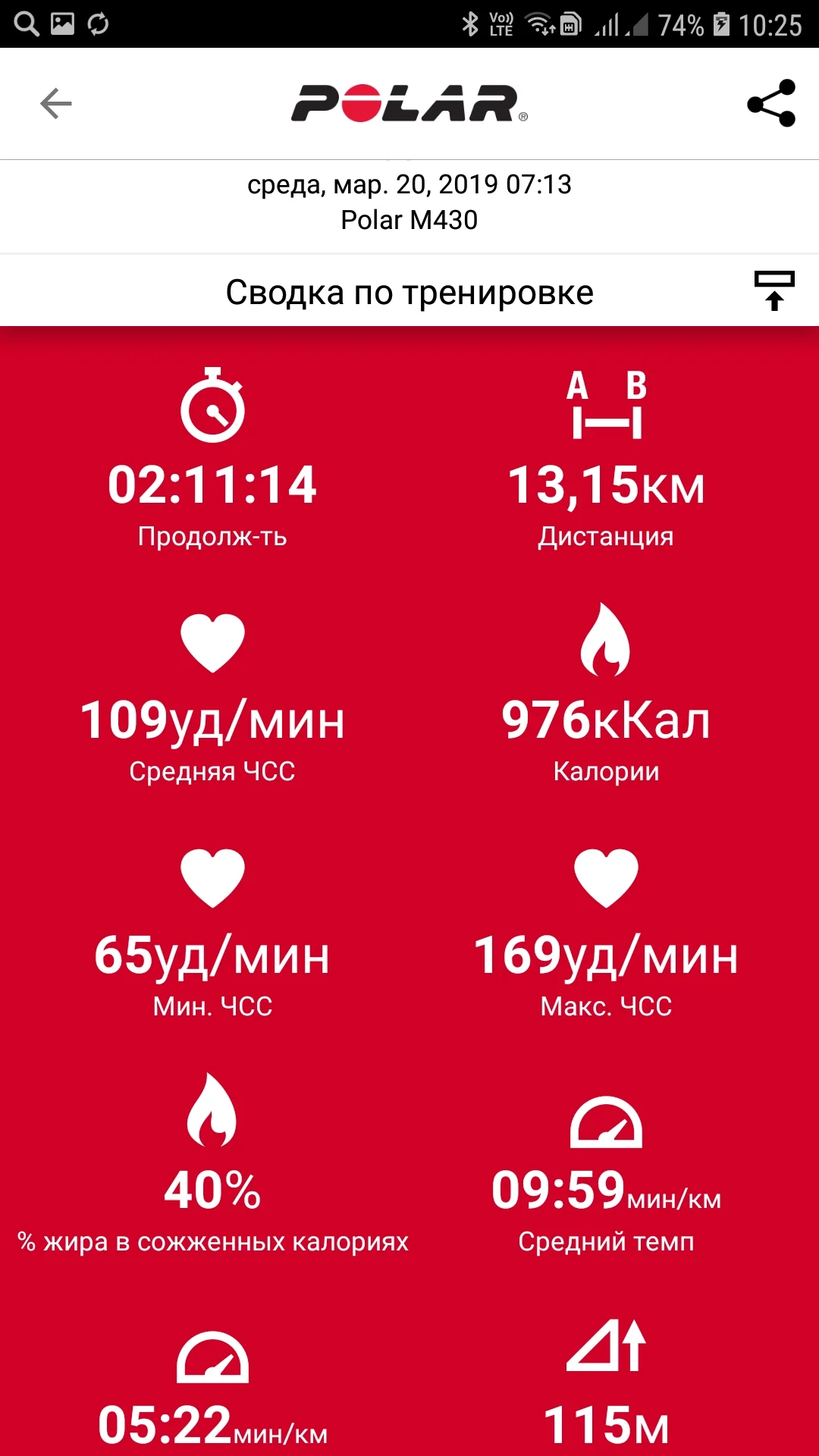Collapse the training summary section

[x=773, y=290]
